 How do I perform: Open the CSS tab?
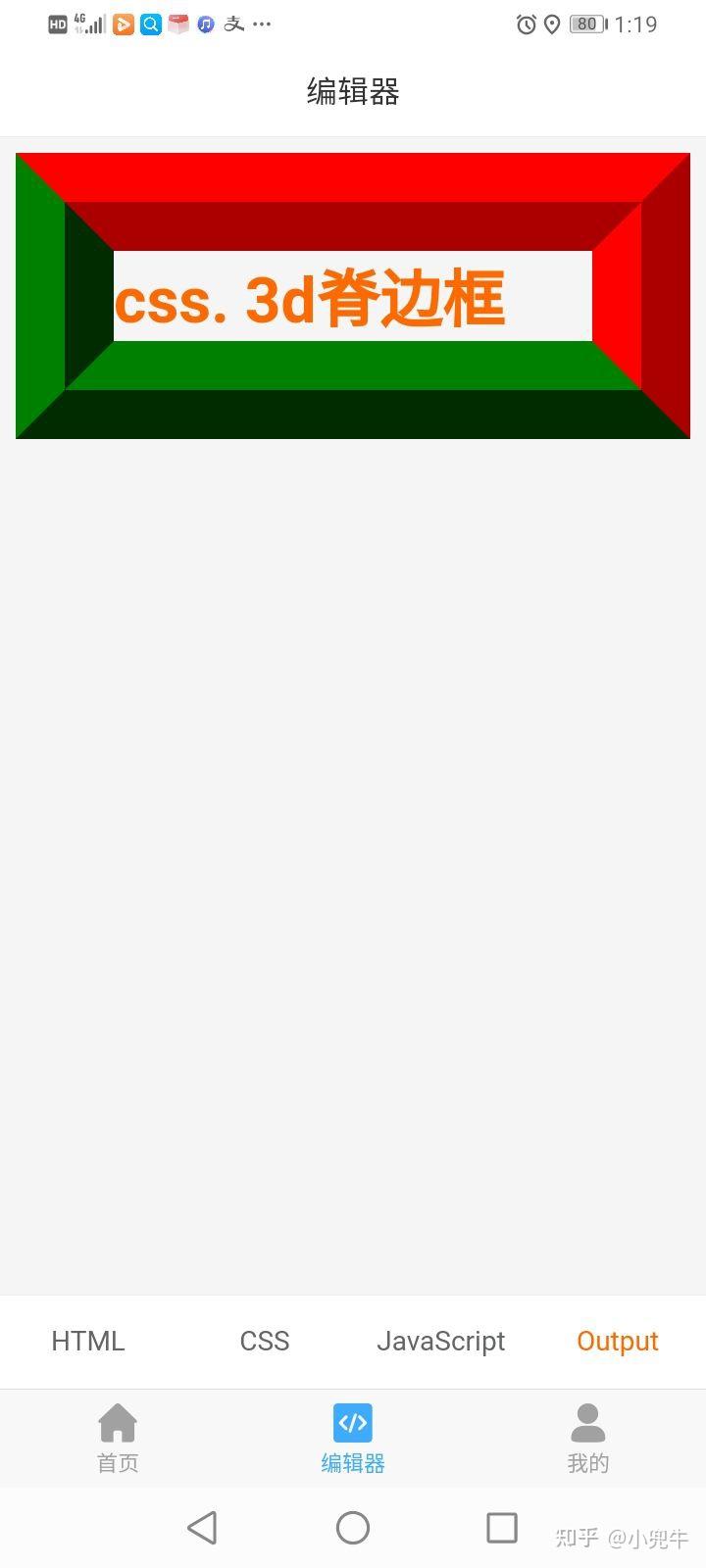tap(265, 1341)
